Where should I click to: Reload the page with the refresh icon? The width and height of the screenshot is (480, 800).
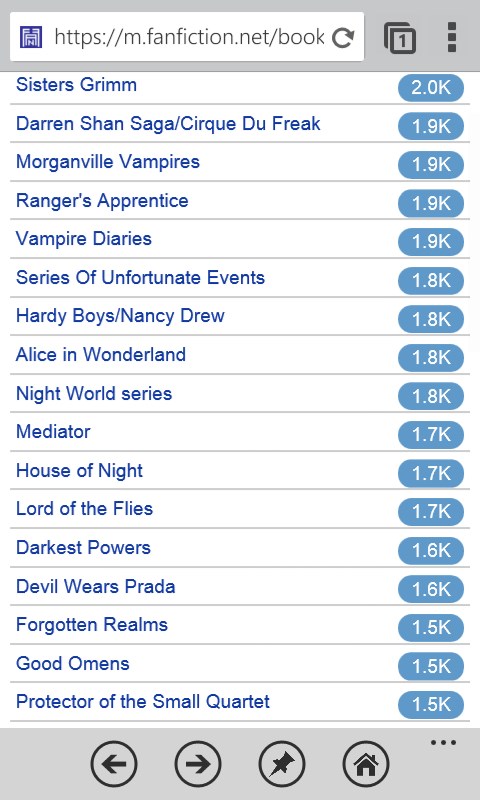coord(343,37)
